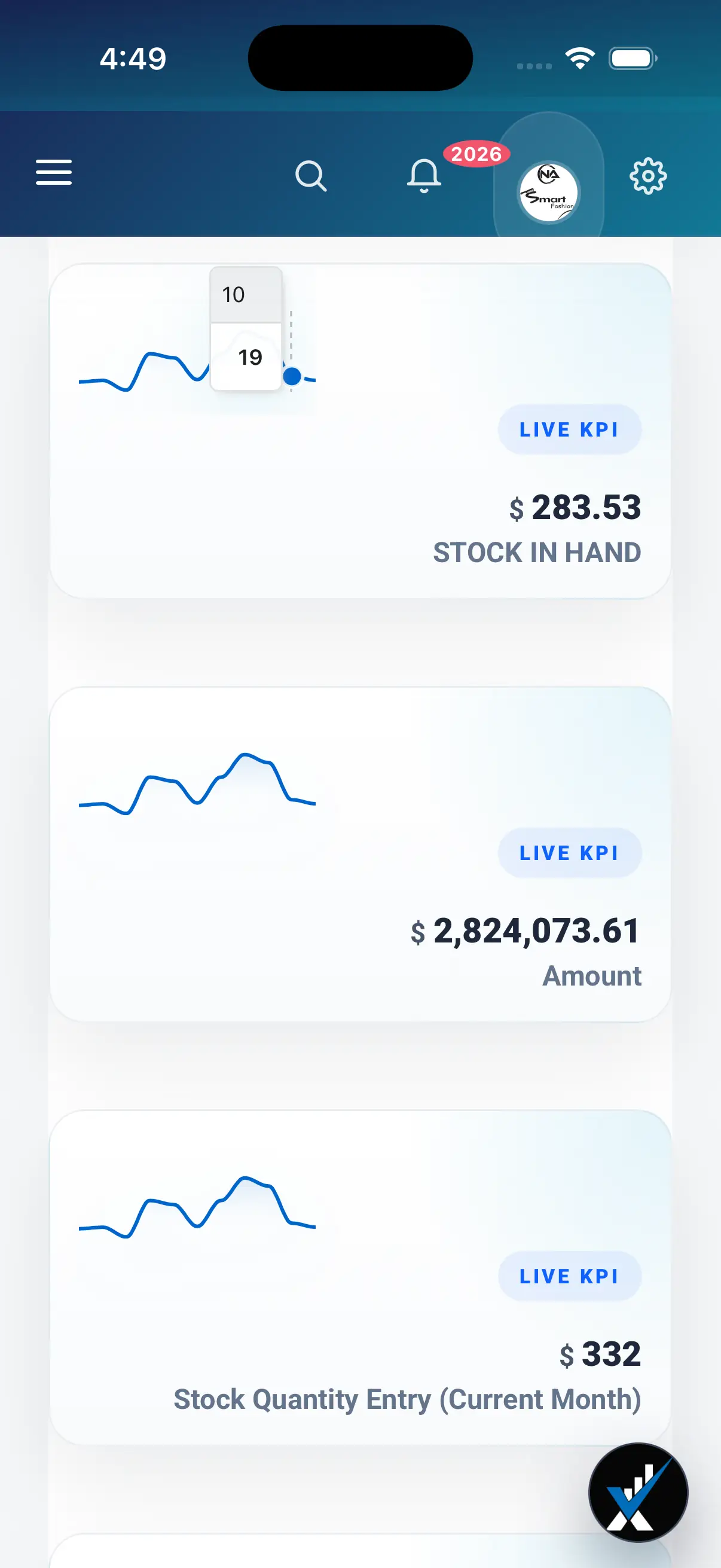Image resolution: width=721 pixels, height=1568 pixels.
Task: Toggle LIVE KPI on Stock in Hand card
Action: click(570, 429)
